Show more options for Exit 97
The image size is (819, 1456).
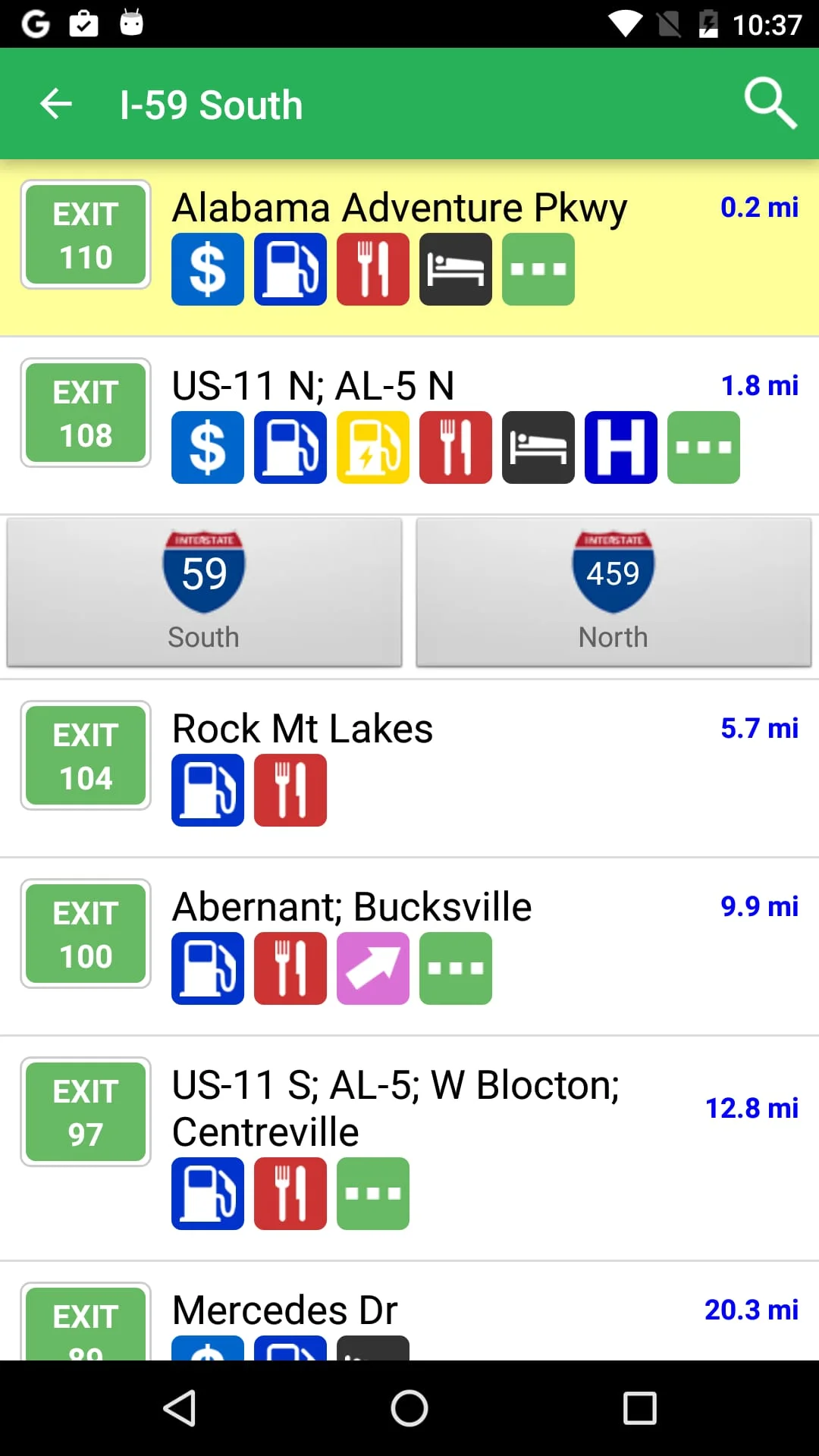click(x=372, y=1193)
